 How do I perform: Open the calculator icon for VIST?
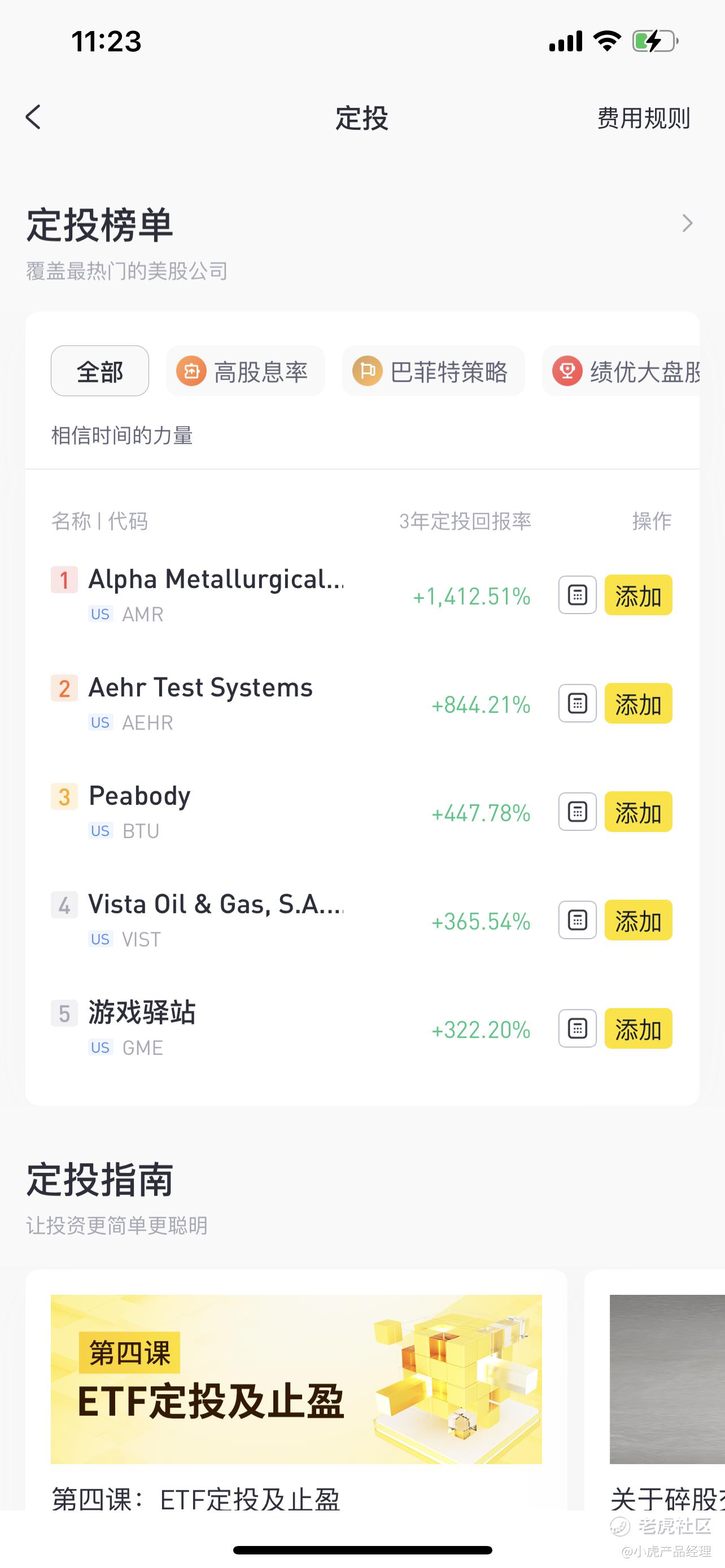pos(577,921)
